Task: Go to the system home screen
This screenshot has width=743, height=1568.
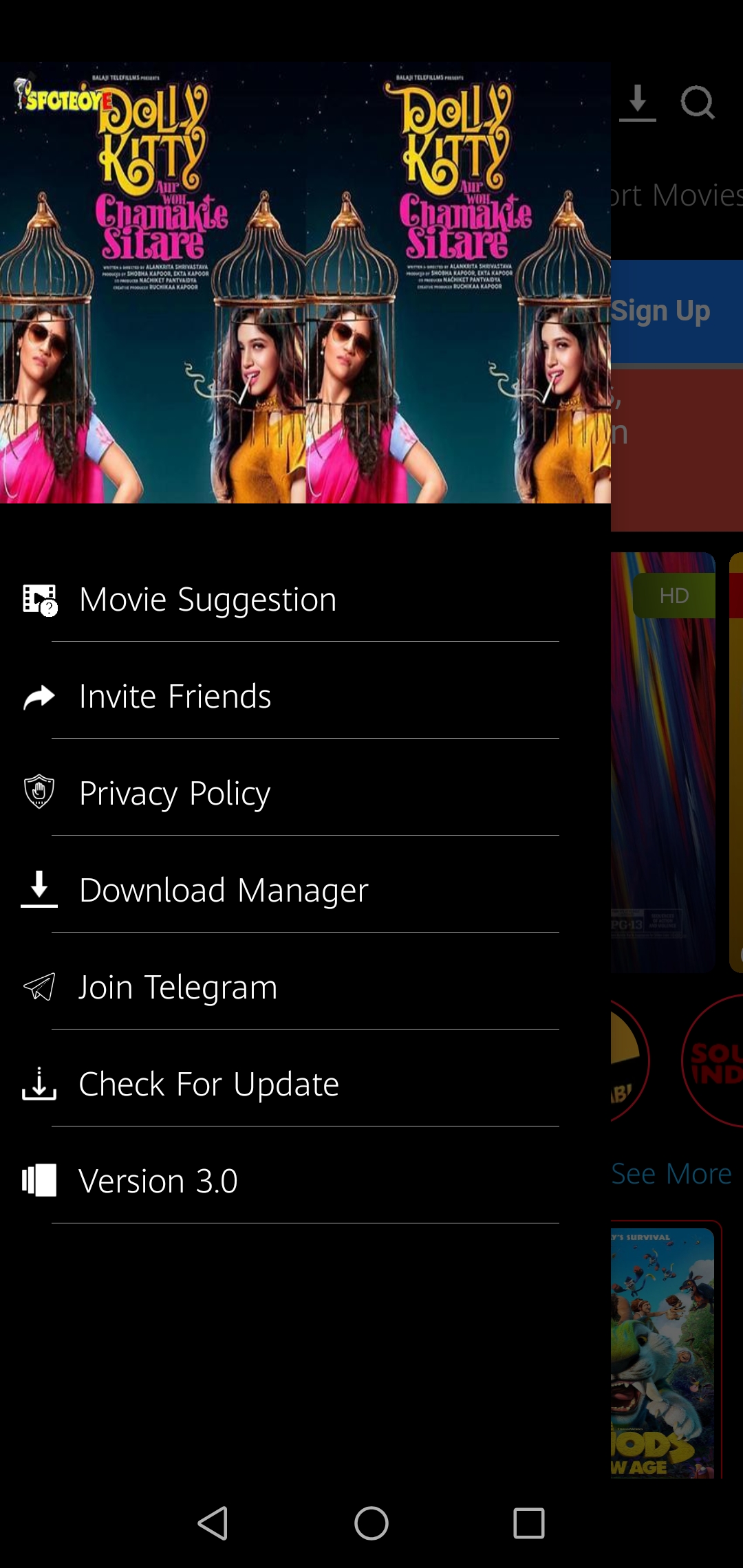Action: [371, 1523]
